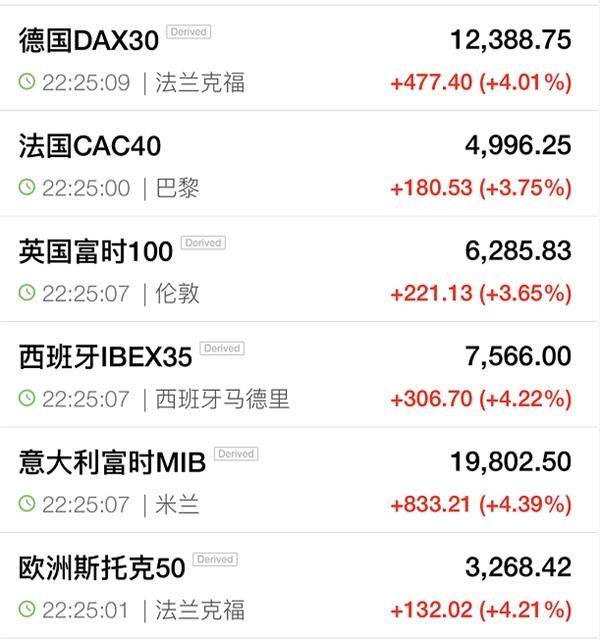Tap the 意大利富时MIB index row
This screenshot has height=641, width=600.
click(x=300, y=482)
